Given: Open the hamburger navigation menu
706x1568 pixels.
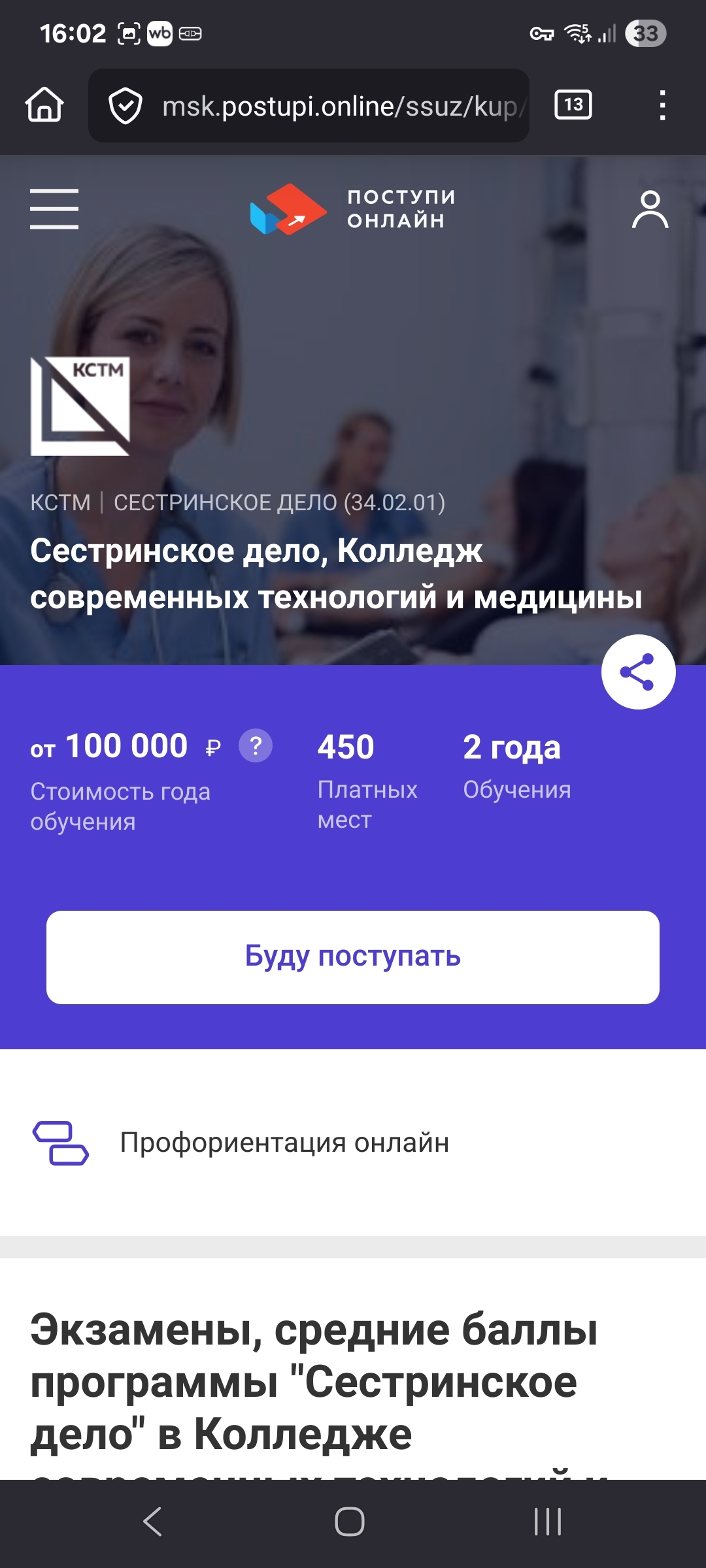Looking at the screenshot, I should pos(54,209).
